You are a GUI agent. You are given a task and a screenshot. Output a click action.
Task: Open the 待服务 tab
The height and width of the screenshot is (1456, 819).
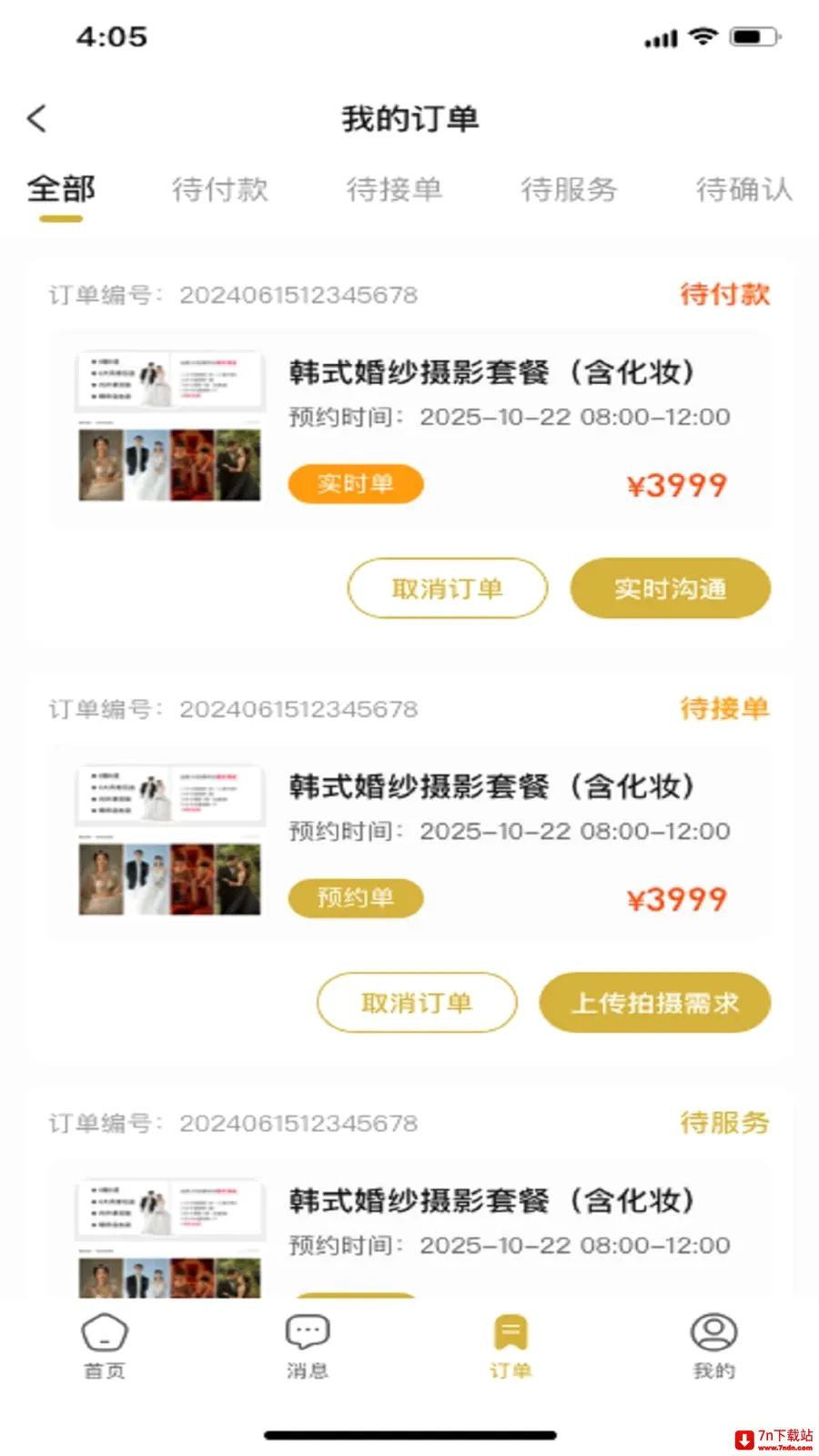pos(569,189)
